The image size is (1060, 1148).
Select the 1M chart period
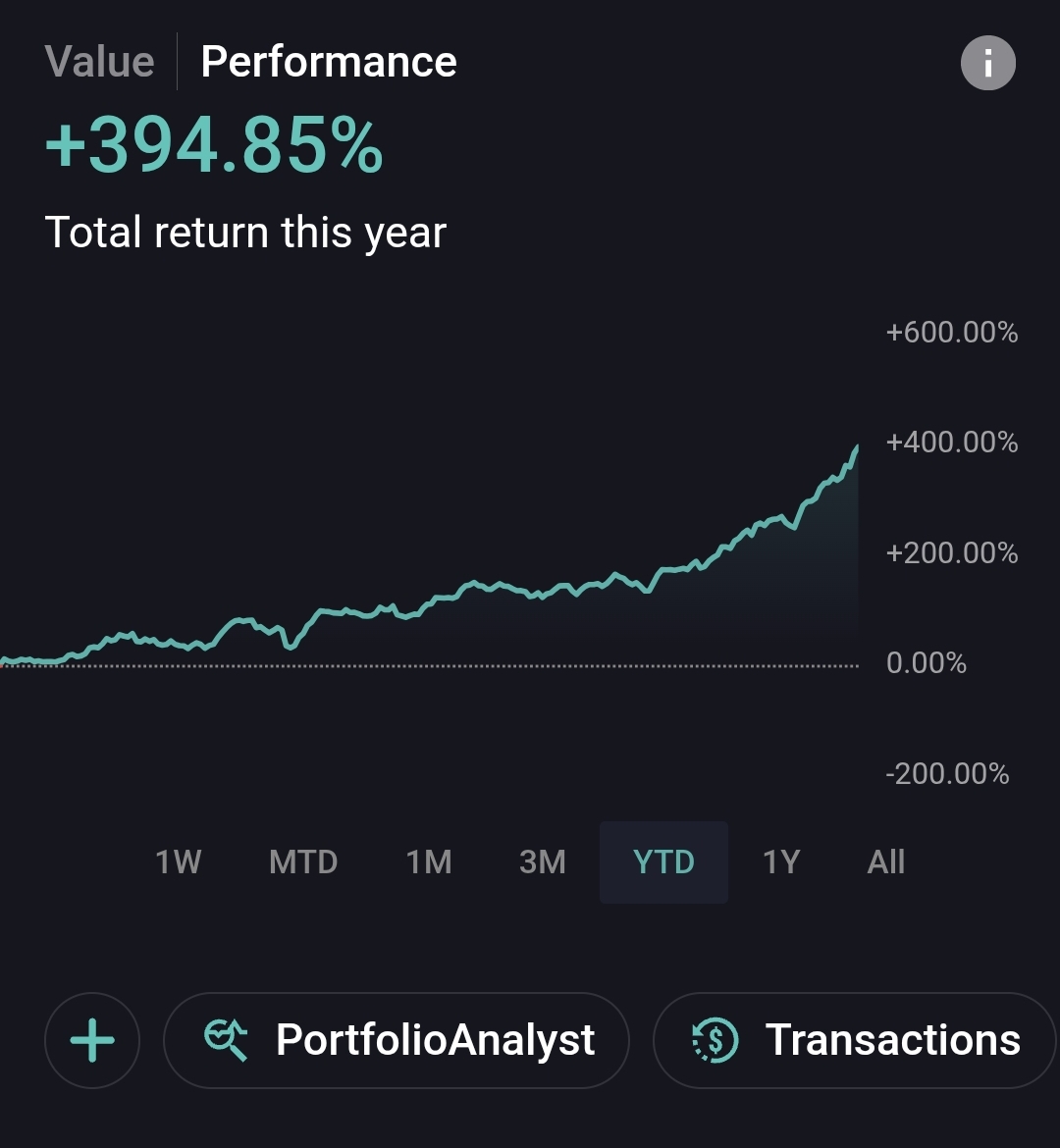pos(429,862)
